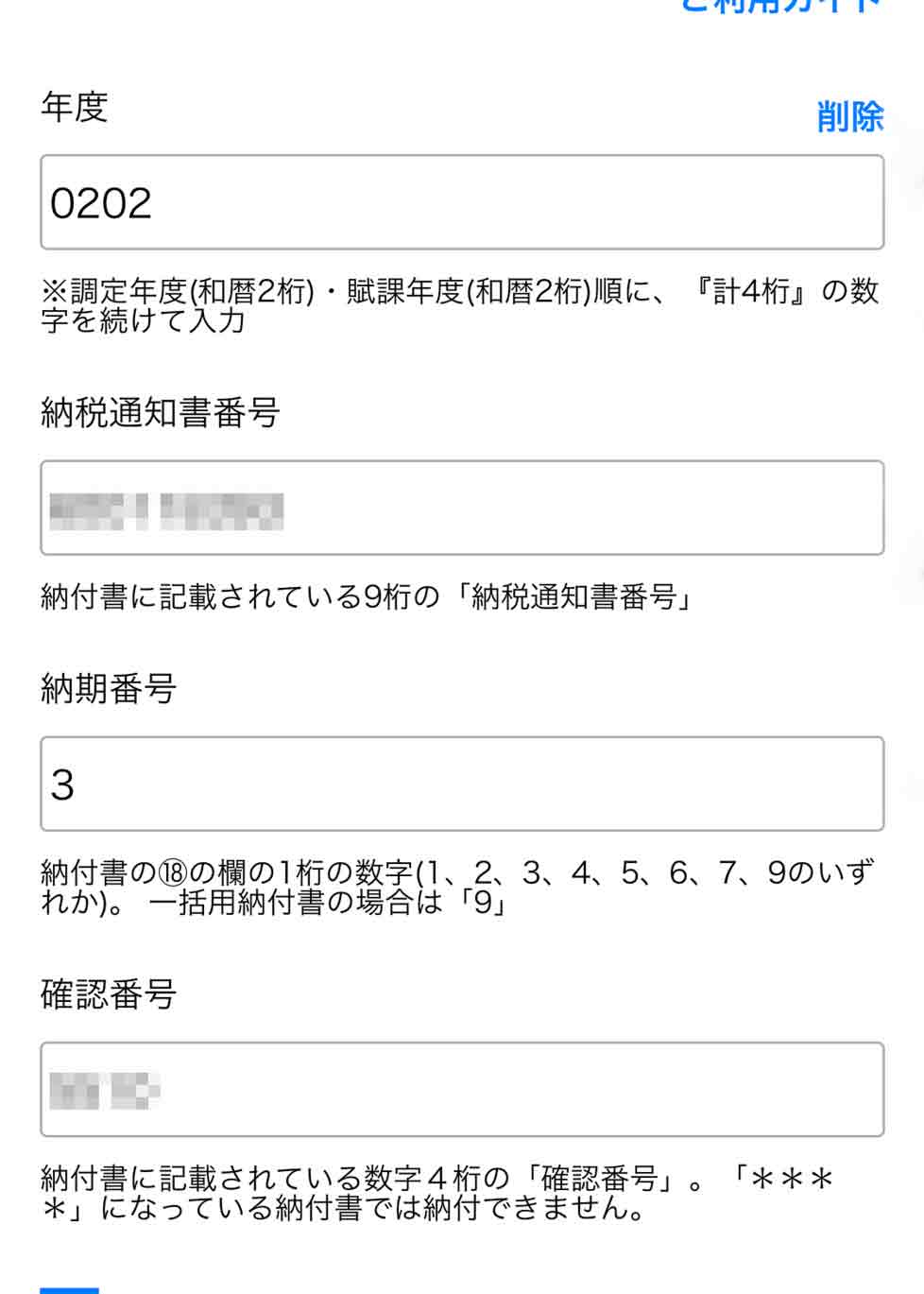Image resolution: width=924 pixels, height=1294 pixels.
Task: Edit the 年度 field showing 0202
Action: (461, 202)
